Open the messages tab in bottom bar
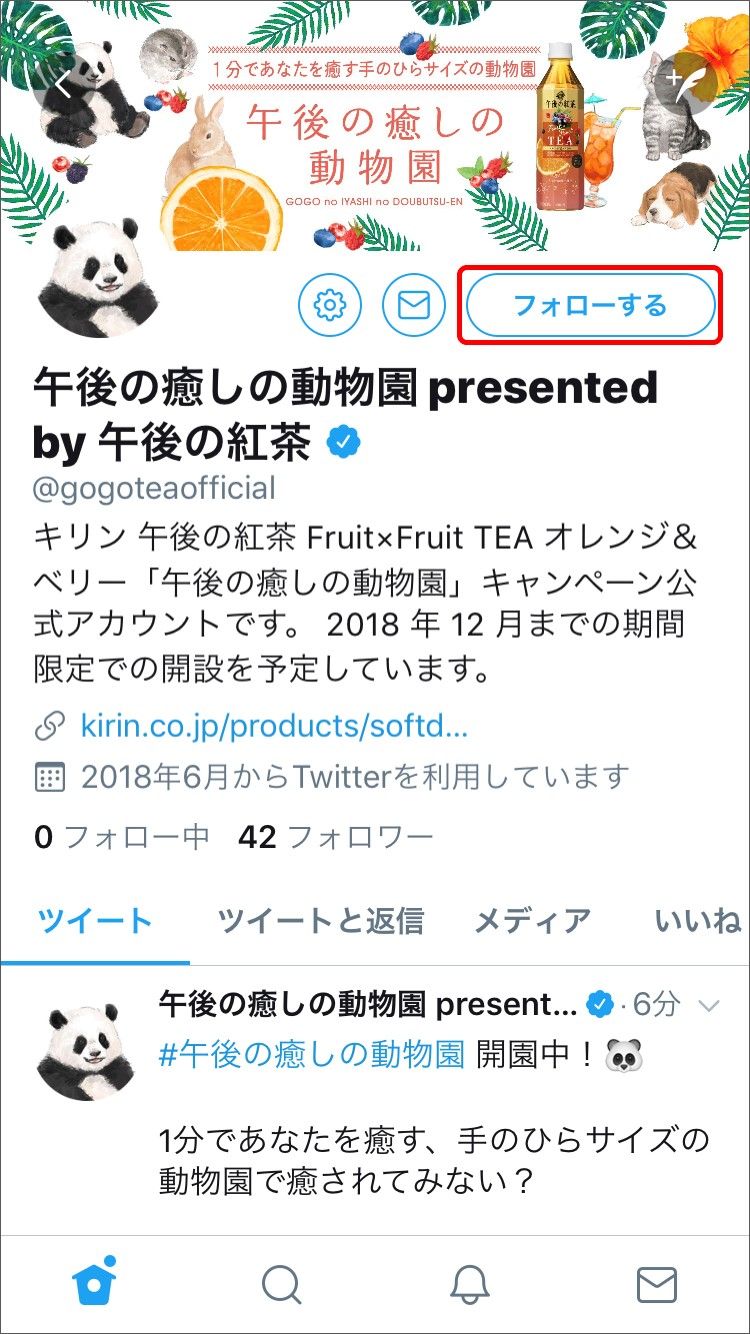750x1334 pixels. point(656,1284)
